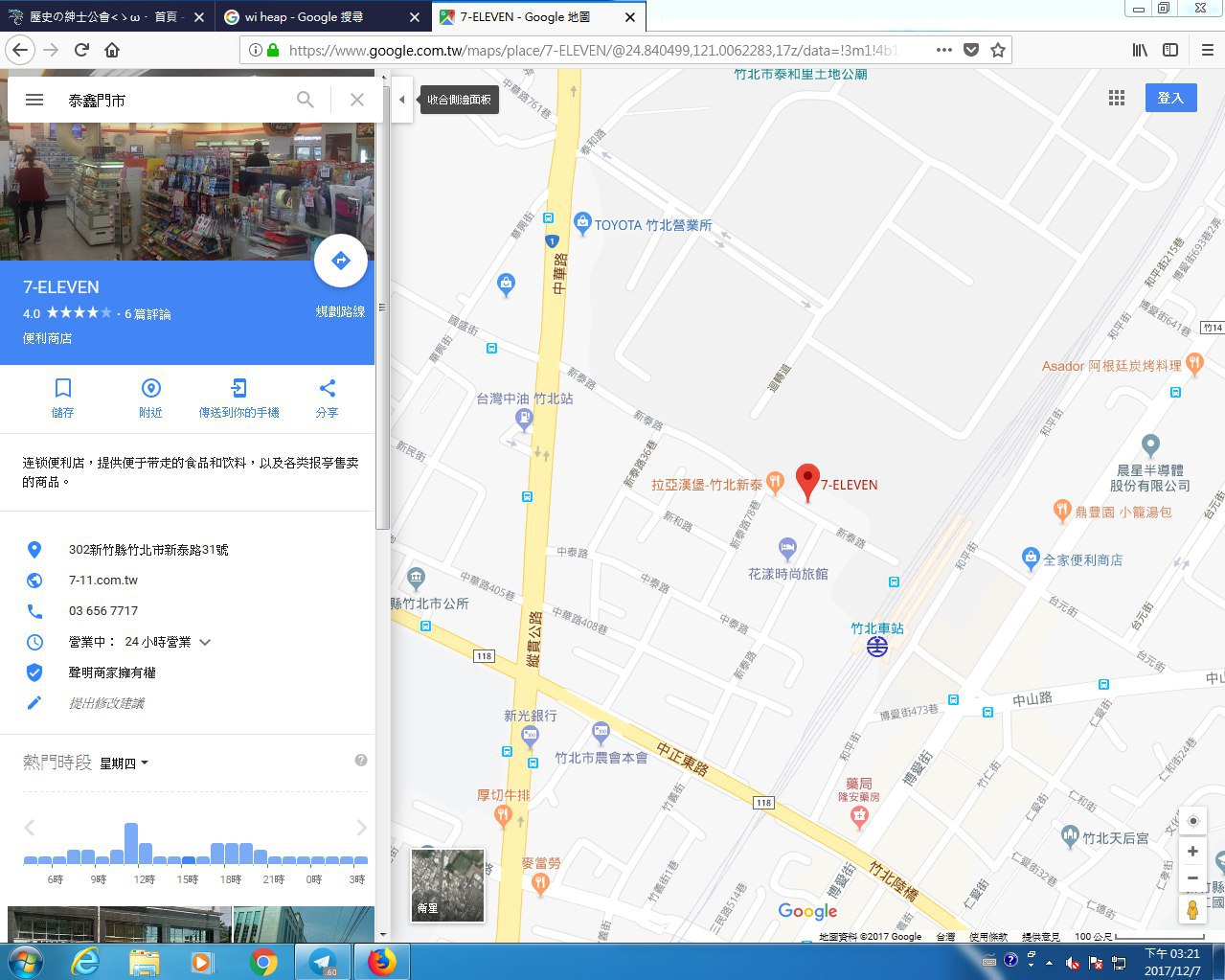Claim this business (聲明商家擁有權)
Image resolution: width=1225 pixels, height=980 pixels.
click(x=112, y=672)
